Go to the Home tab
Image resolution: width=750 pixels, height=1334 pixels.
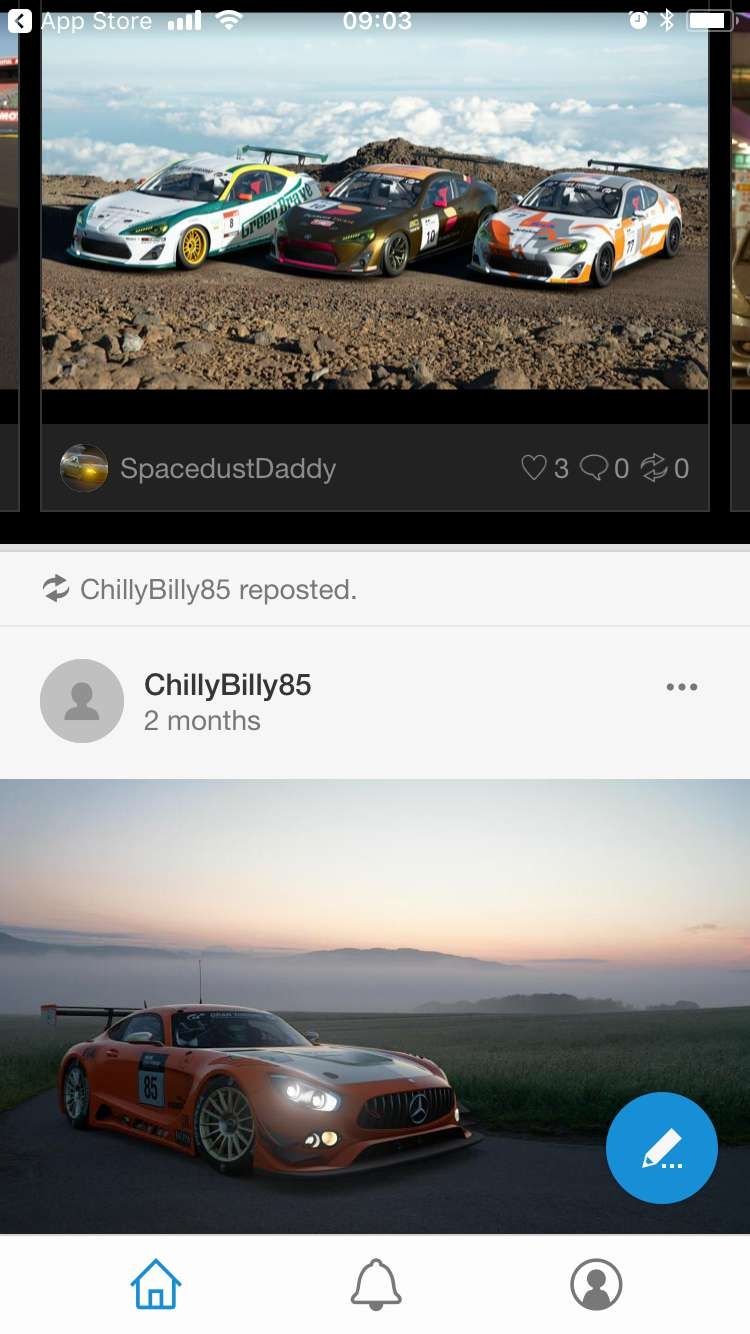point(156,1284)
